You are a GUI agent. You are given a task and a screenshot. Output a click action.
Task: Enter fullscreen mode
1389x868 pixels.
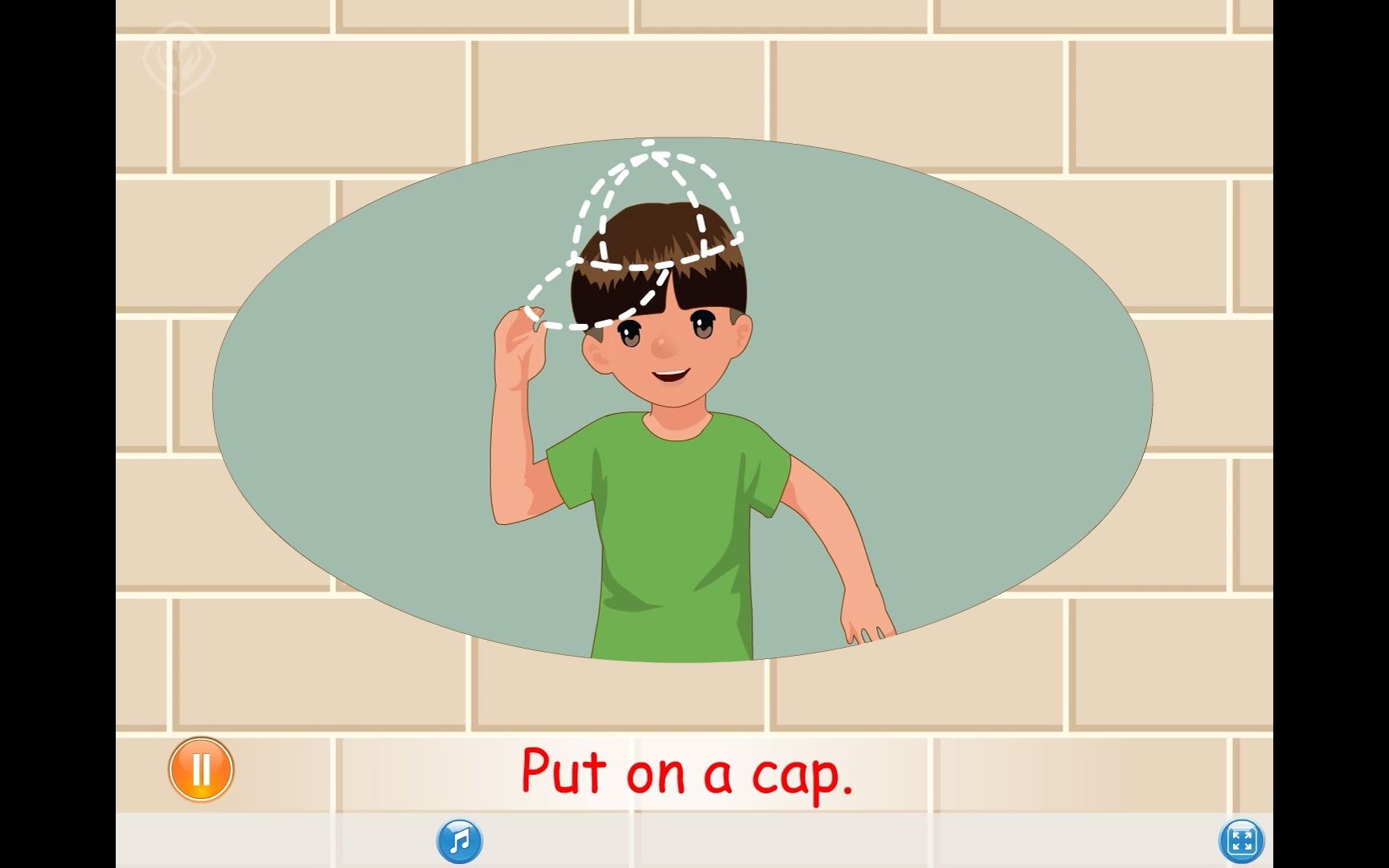[1241, 841]
